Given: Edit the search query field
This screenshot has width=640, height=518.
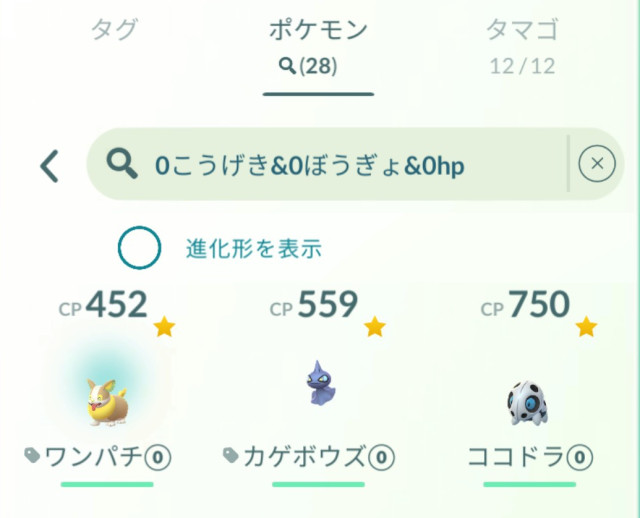Looking at the screenshot, I should [330, 165].
